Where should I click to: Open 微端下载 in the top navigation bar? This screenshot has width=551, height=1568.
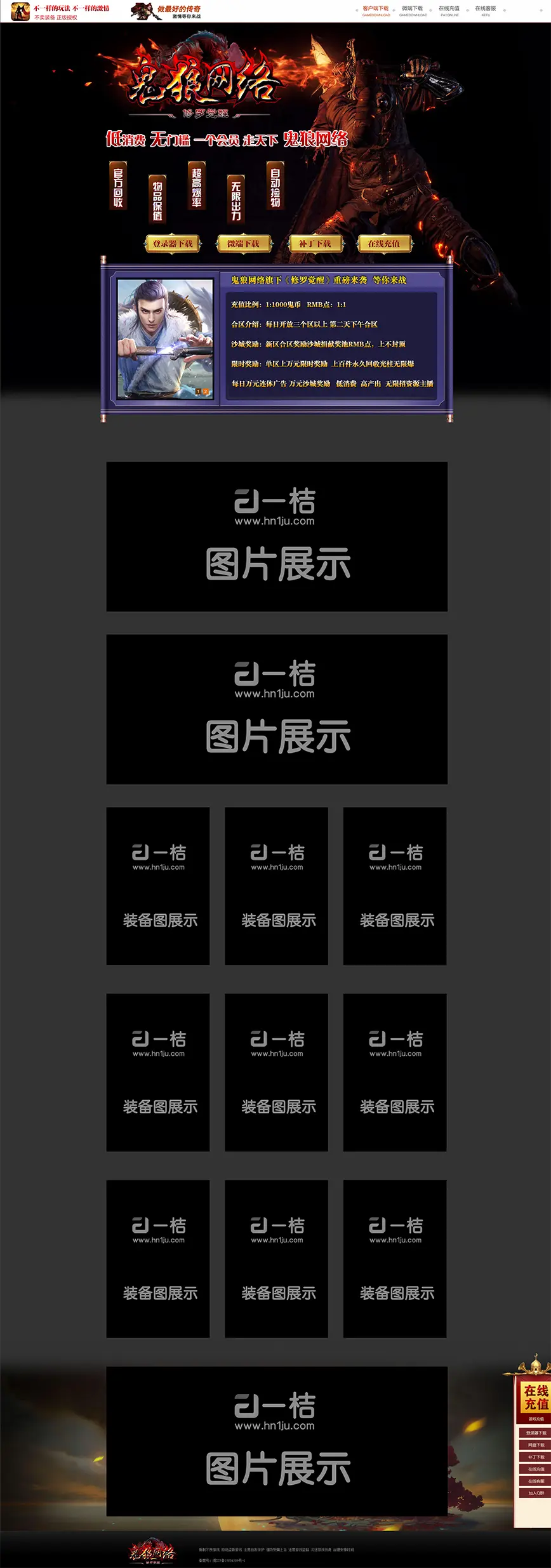pos(413,10)
